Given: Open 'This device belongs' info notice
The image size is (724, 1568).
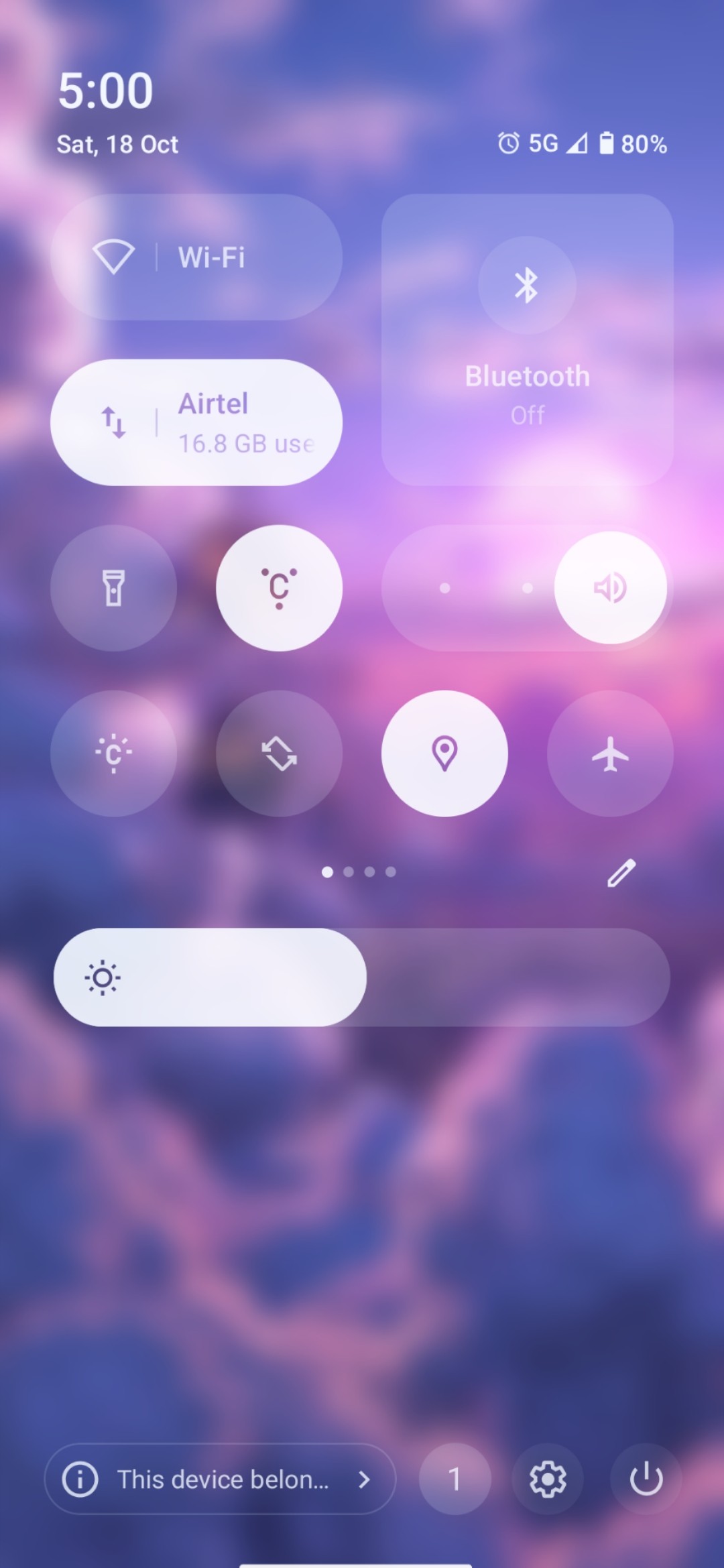Looking at the screenshot, I should pos(220,1479).
